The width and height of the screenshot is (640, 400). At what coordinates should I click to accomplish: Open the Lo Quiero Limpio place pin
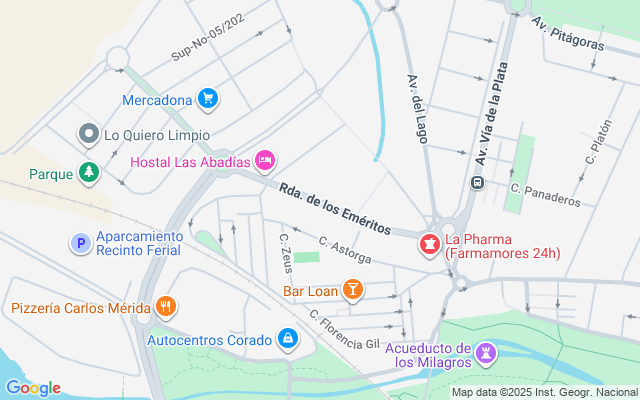[x=90, y=133]
